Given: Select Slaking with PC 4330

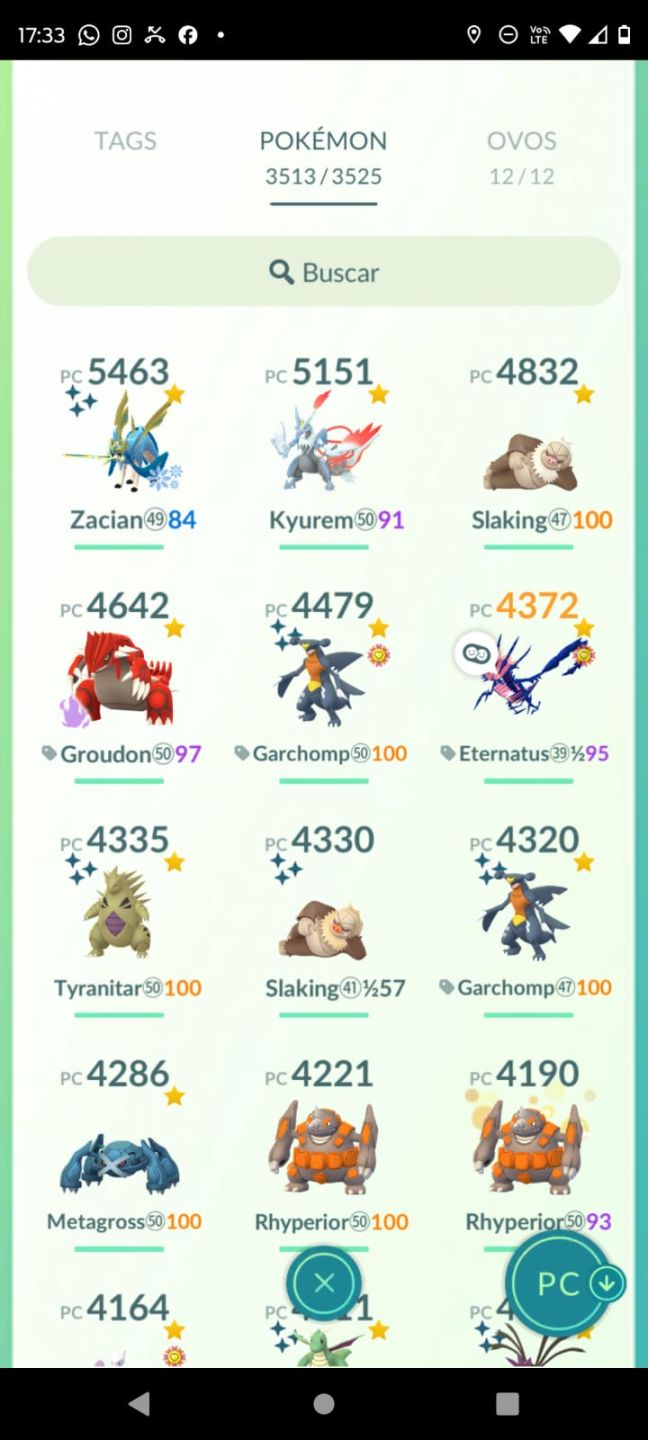Looking at the screenshot, I should point(324,920).
